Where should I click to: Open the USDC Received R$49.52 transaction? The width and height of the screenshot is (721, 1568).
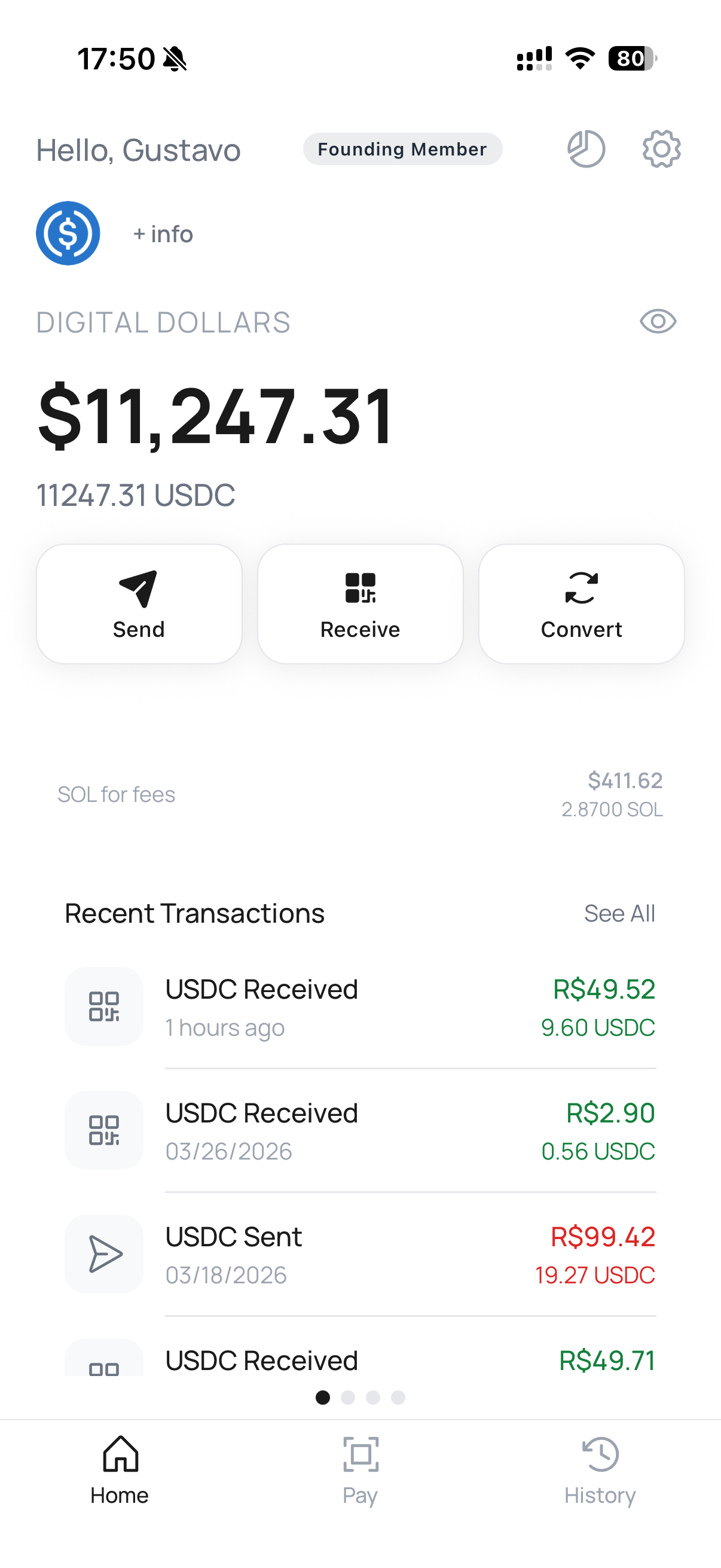[360, 1007]
